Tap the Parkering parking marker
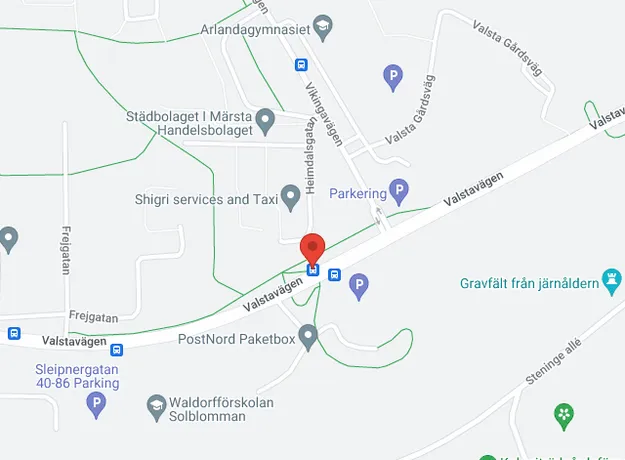 tap(399, 189)
